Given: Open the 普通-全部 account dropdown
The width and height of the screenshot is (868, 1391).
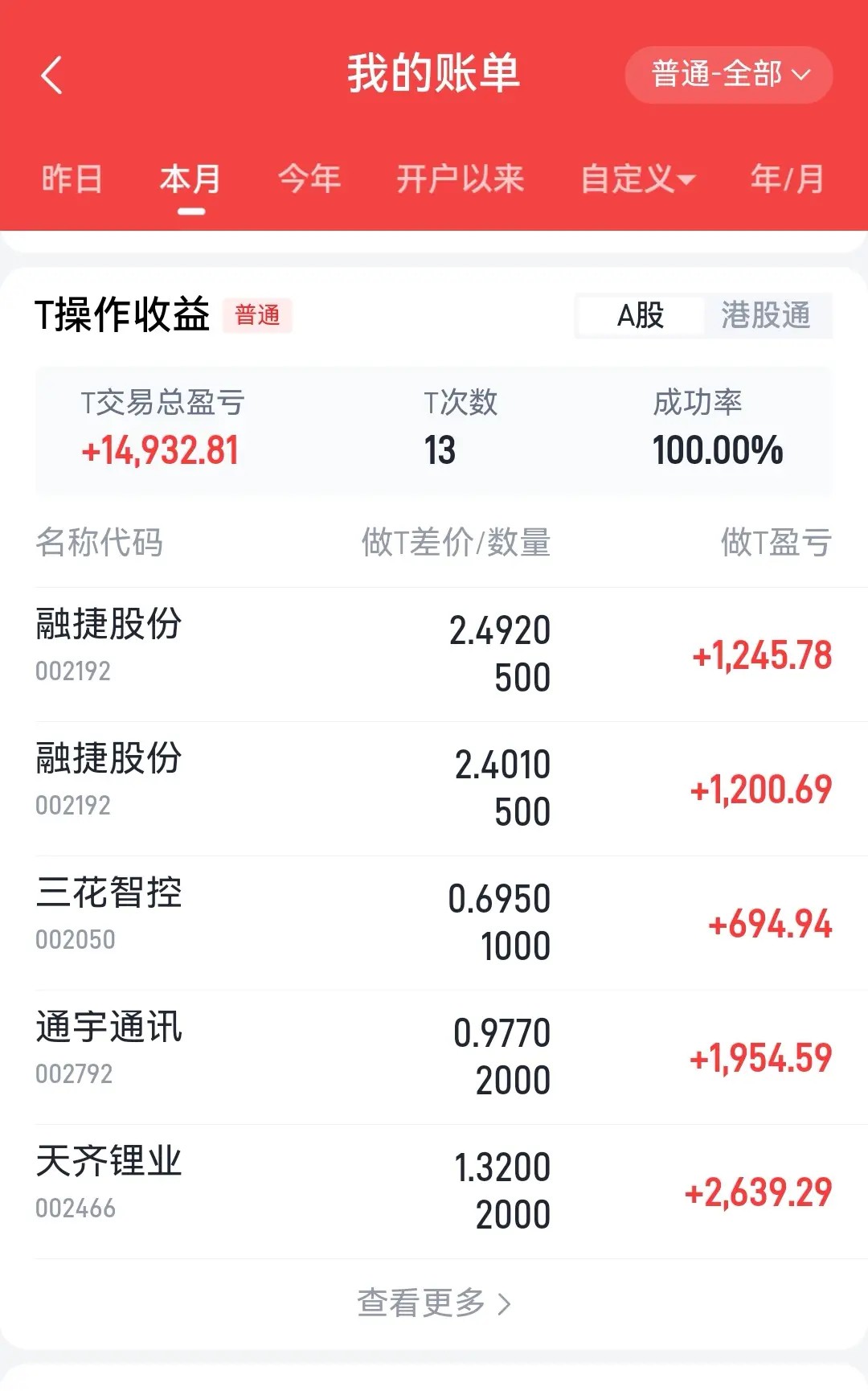Looking at the screenshot, I should pyautogui.click(x=729, y=75).
